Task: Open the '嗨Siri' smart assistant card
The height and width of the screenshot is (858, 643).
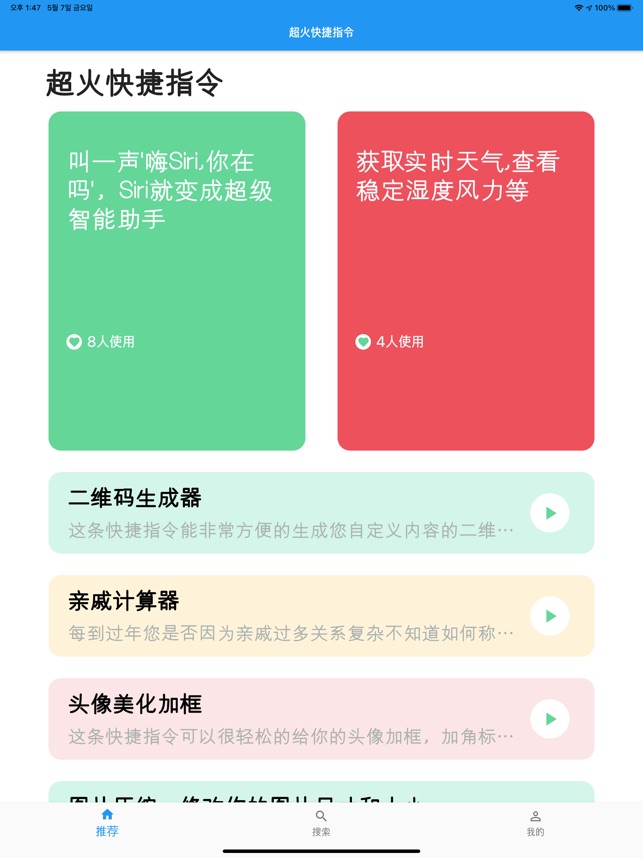Action: point(177,280)
